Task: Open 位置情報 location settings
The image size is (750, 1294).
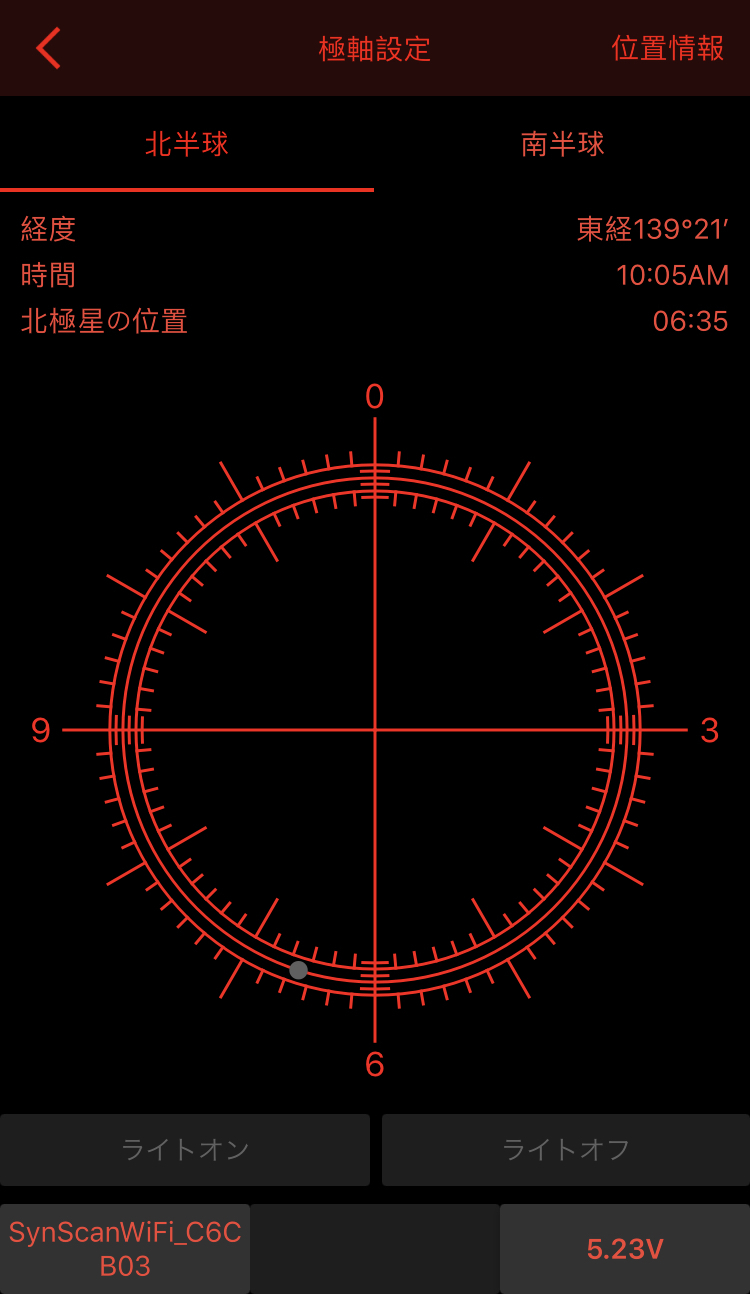Action: pyautogui.click(x=667, y=48)
